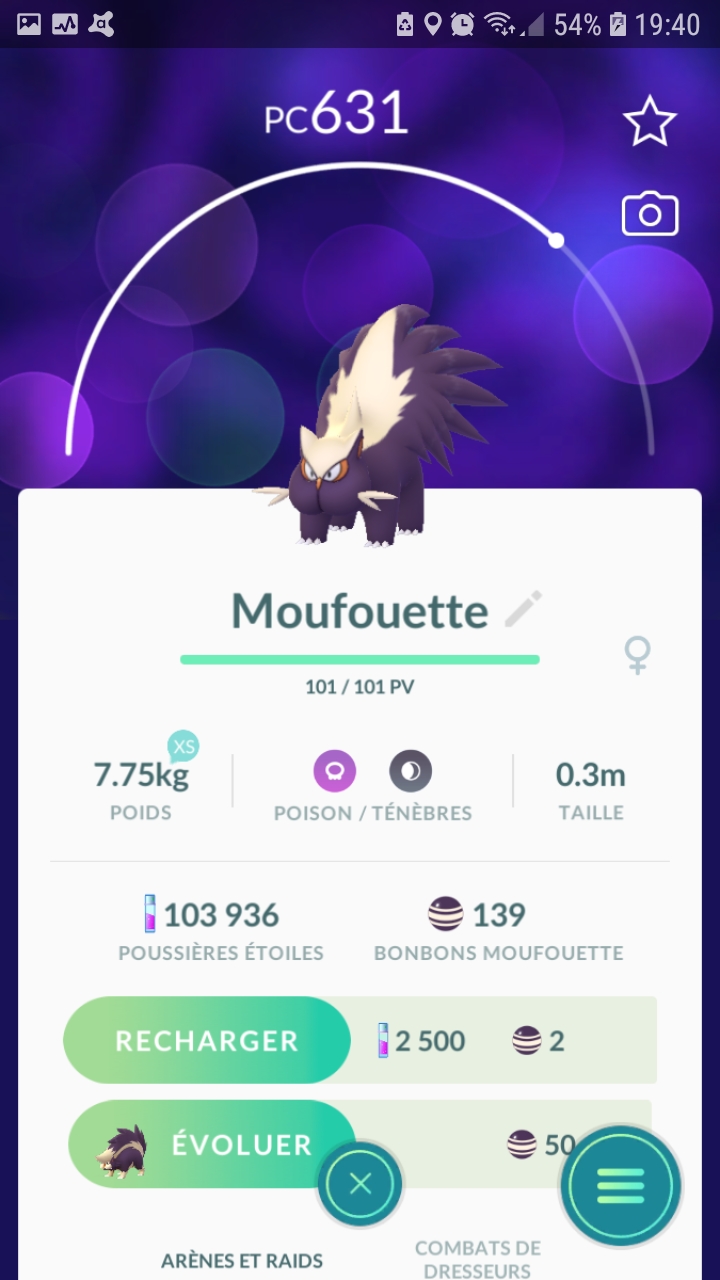Image resolution: width=720 pixels, height=1280 pixels.
Task: Edit the Moufouette nickname with the pencil
Action: pyautogui.click(x=523, y=609)
